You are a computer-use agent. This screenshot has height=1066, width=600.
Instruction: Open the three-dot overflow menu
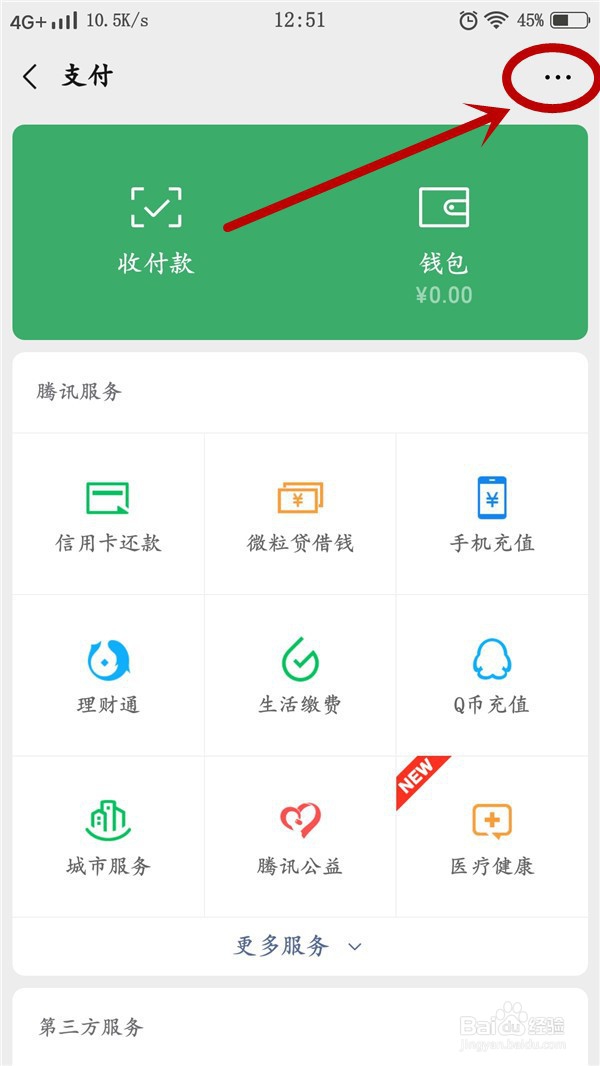557,78
